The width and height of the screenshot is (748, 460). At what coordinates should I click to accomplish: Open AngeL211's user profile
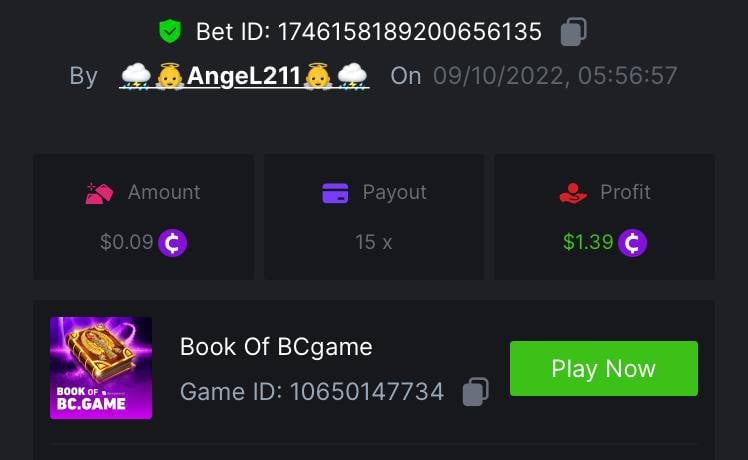244,76
